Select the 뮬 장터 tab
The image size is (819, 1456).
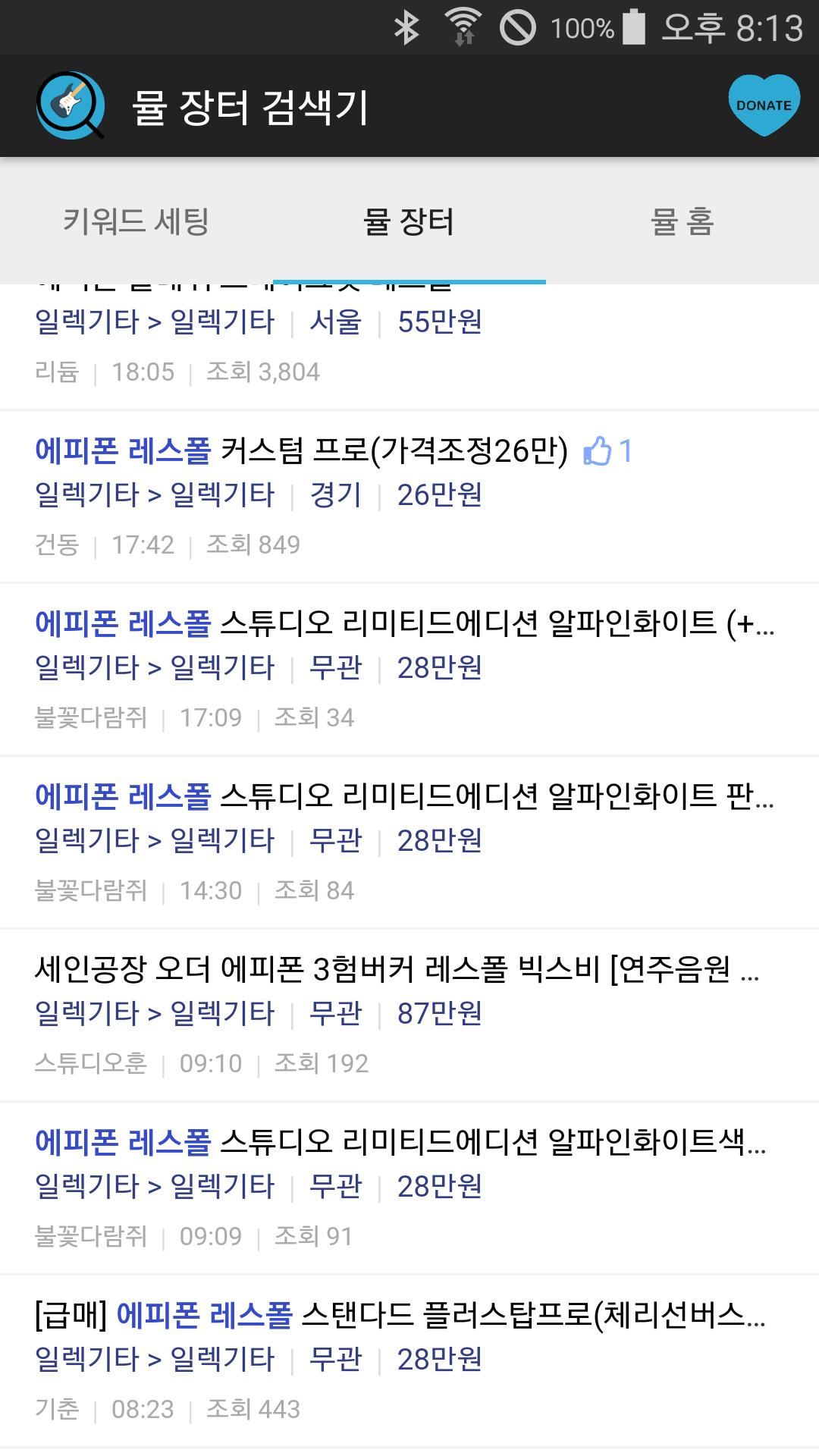[409, 221]
